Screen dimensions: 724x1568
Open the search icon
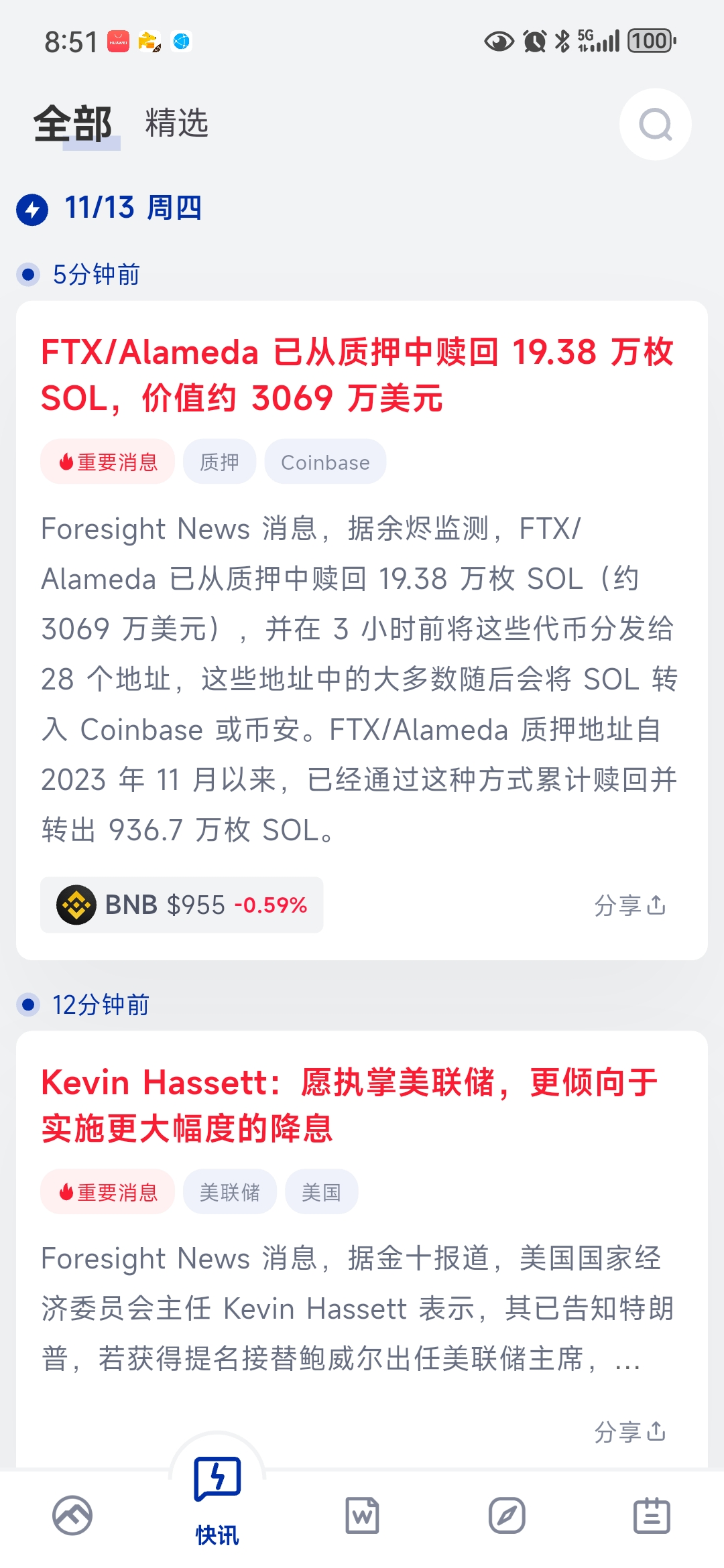click(x=655, y=125)
